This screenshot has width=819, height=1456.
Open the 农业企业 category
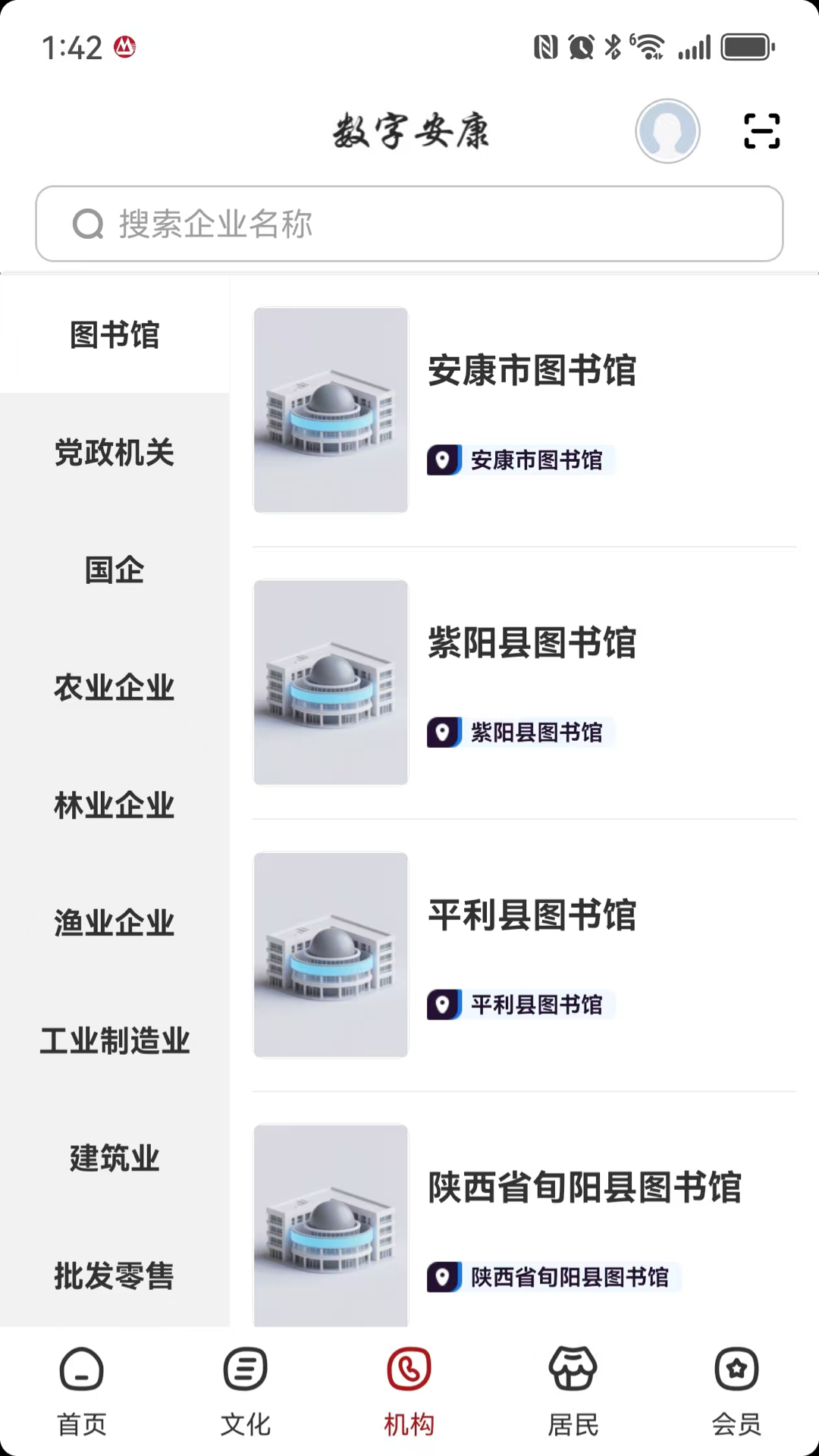coord(115,688)
